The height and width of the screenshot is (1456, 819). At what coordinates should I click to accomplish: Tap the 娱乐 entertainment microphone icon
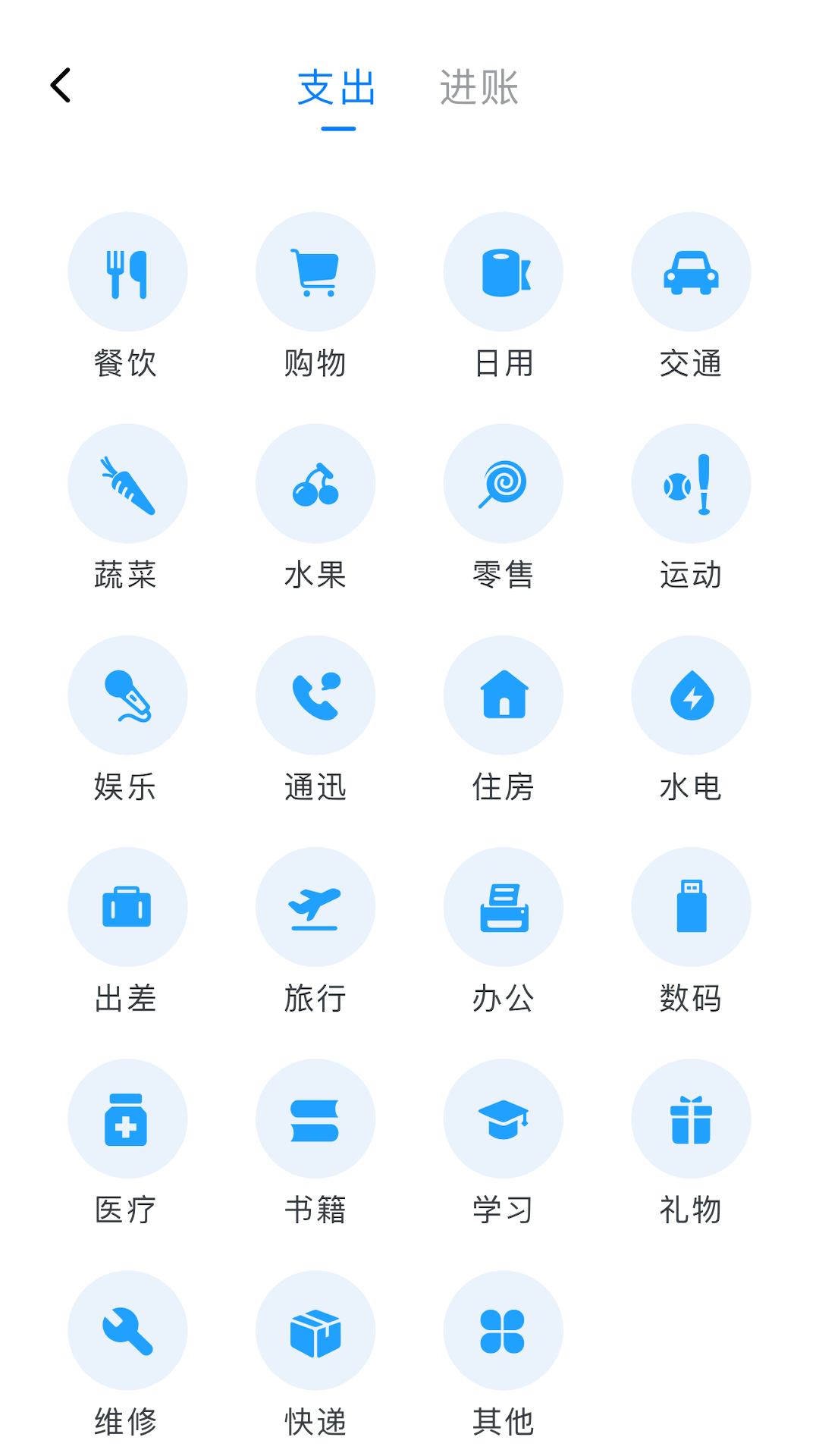(x=127, y=695)
